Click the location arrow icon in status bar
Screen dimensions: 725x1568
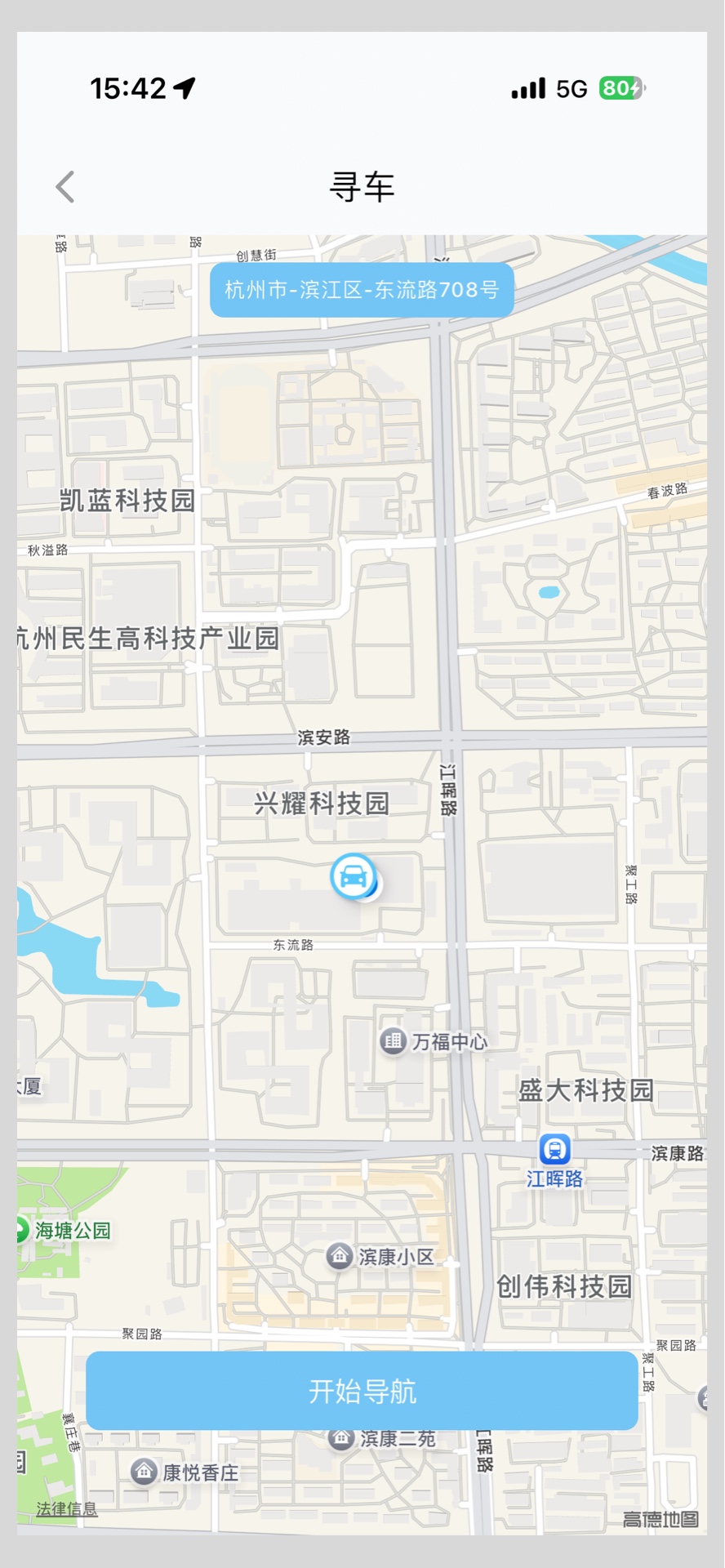coord(184,87)
